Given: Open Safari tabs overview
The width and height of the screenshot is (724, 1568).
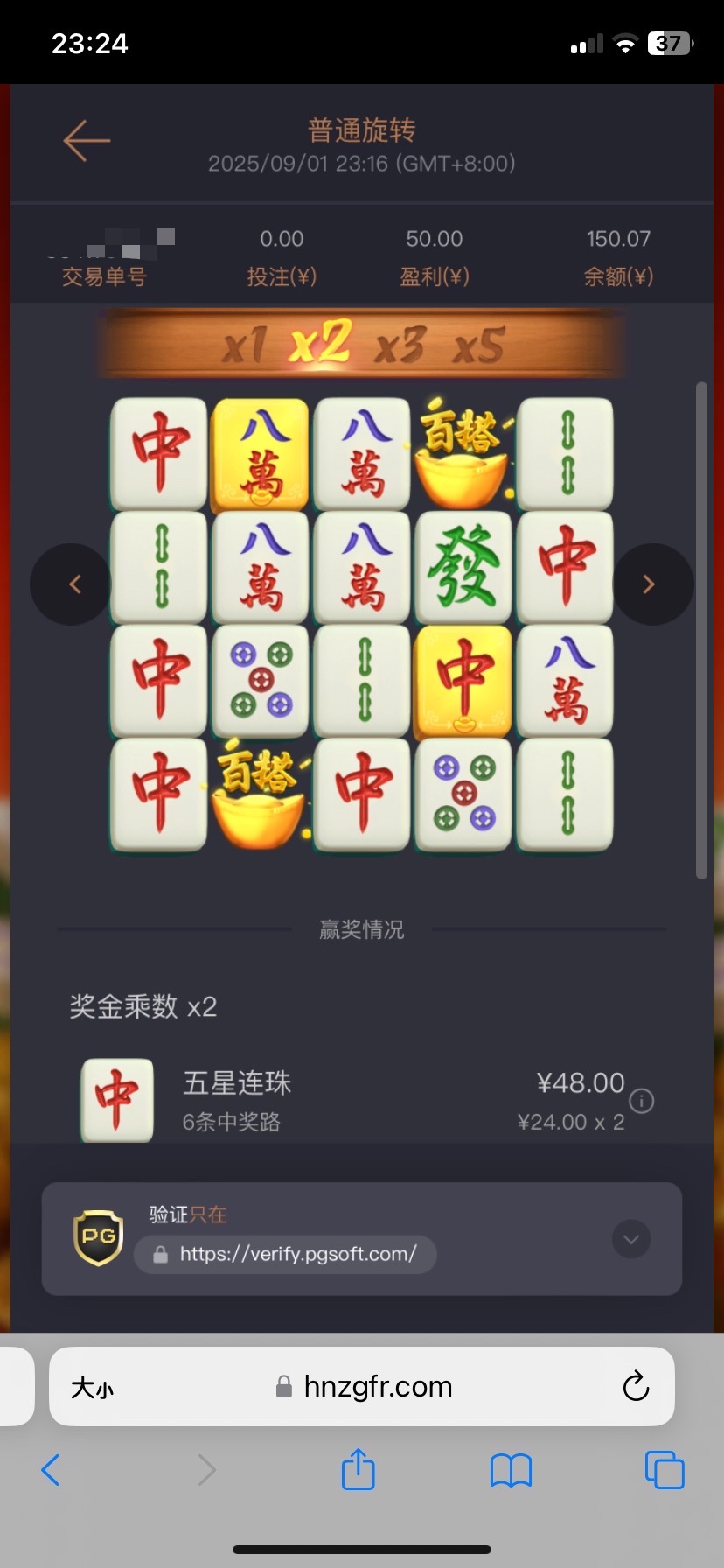Looking at the screenshot, I should tap(664, 1470).
